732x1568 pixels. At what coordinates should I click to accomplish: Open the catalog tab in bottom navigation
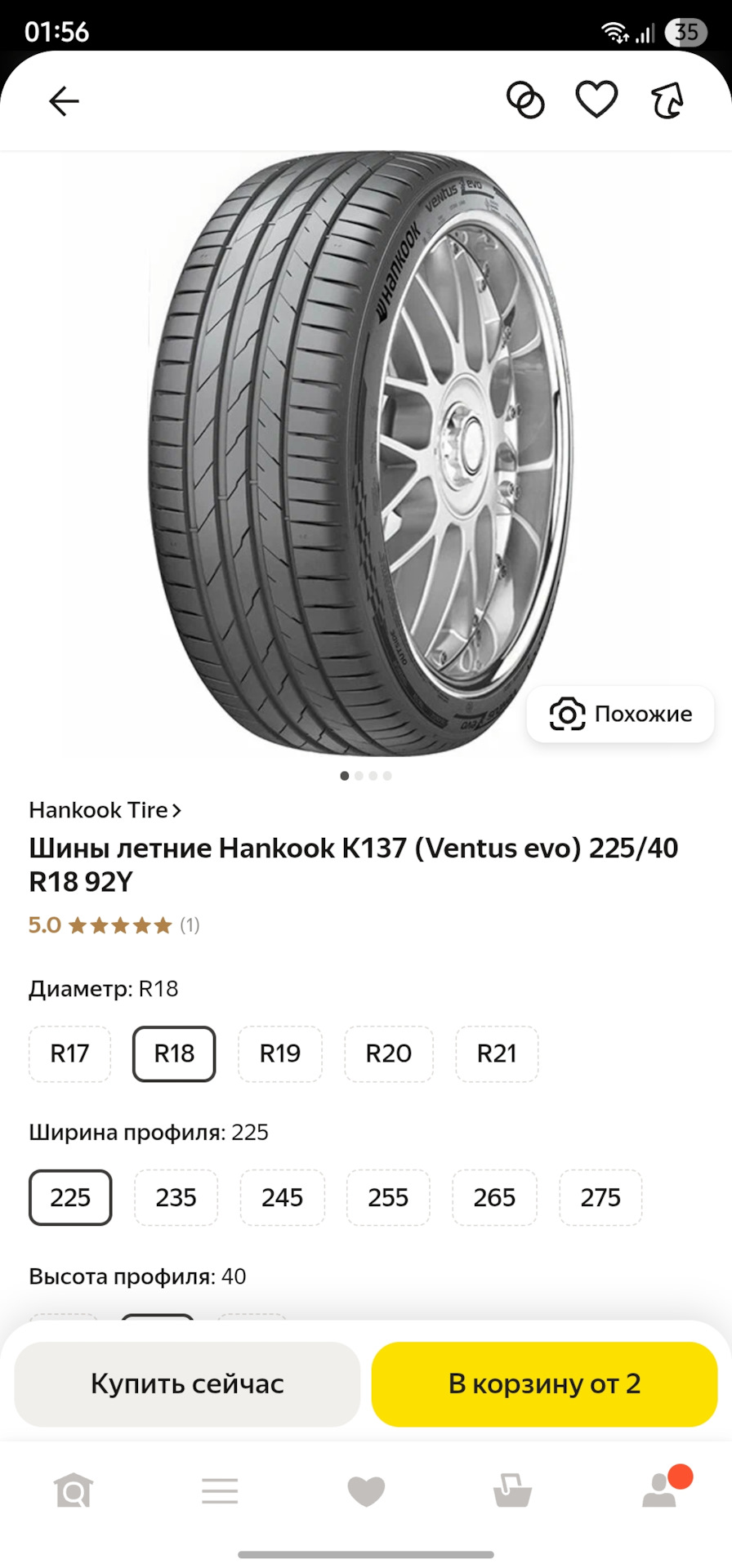click(220, 1491)
